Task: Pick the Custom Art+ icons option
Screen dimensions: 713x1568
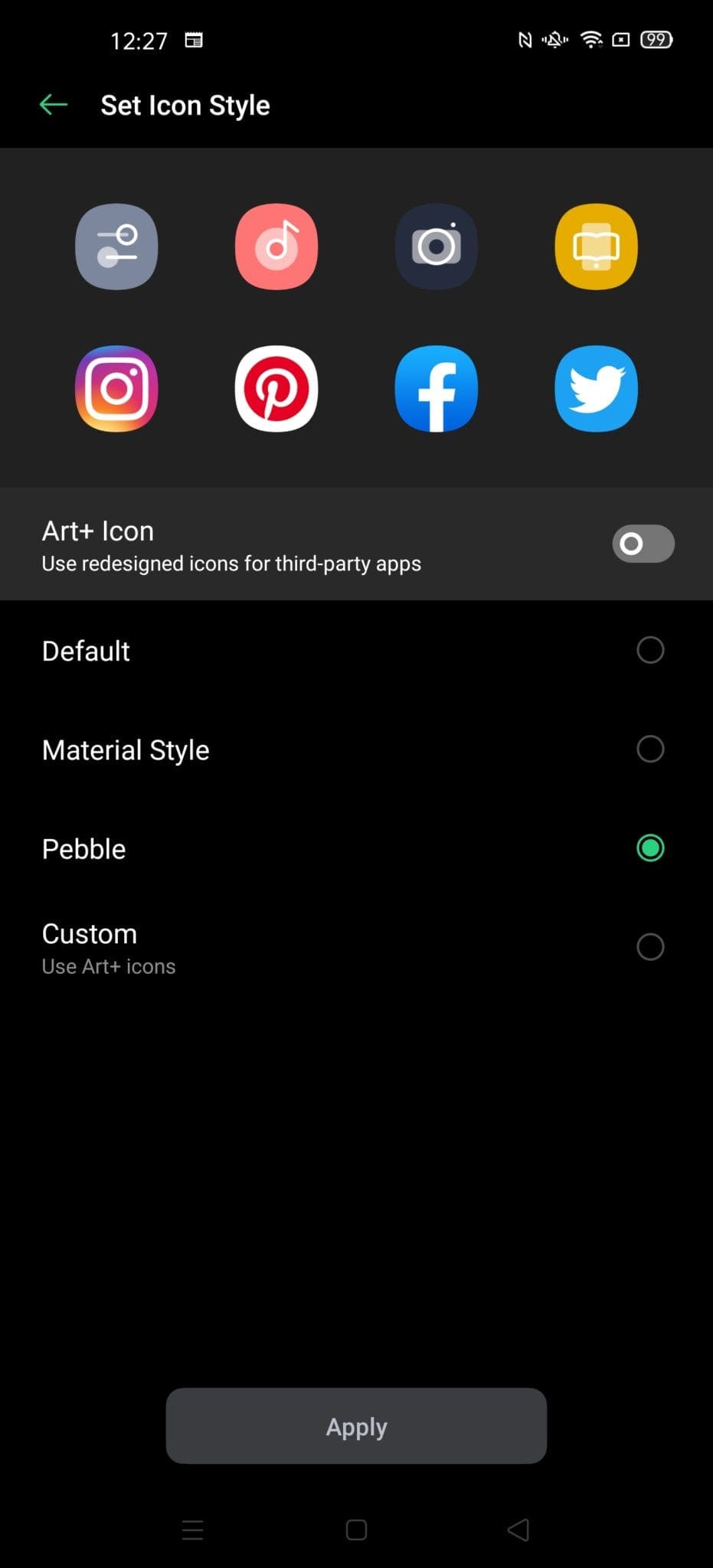Action: 649,947
